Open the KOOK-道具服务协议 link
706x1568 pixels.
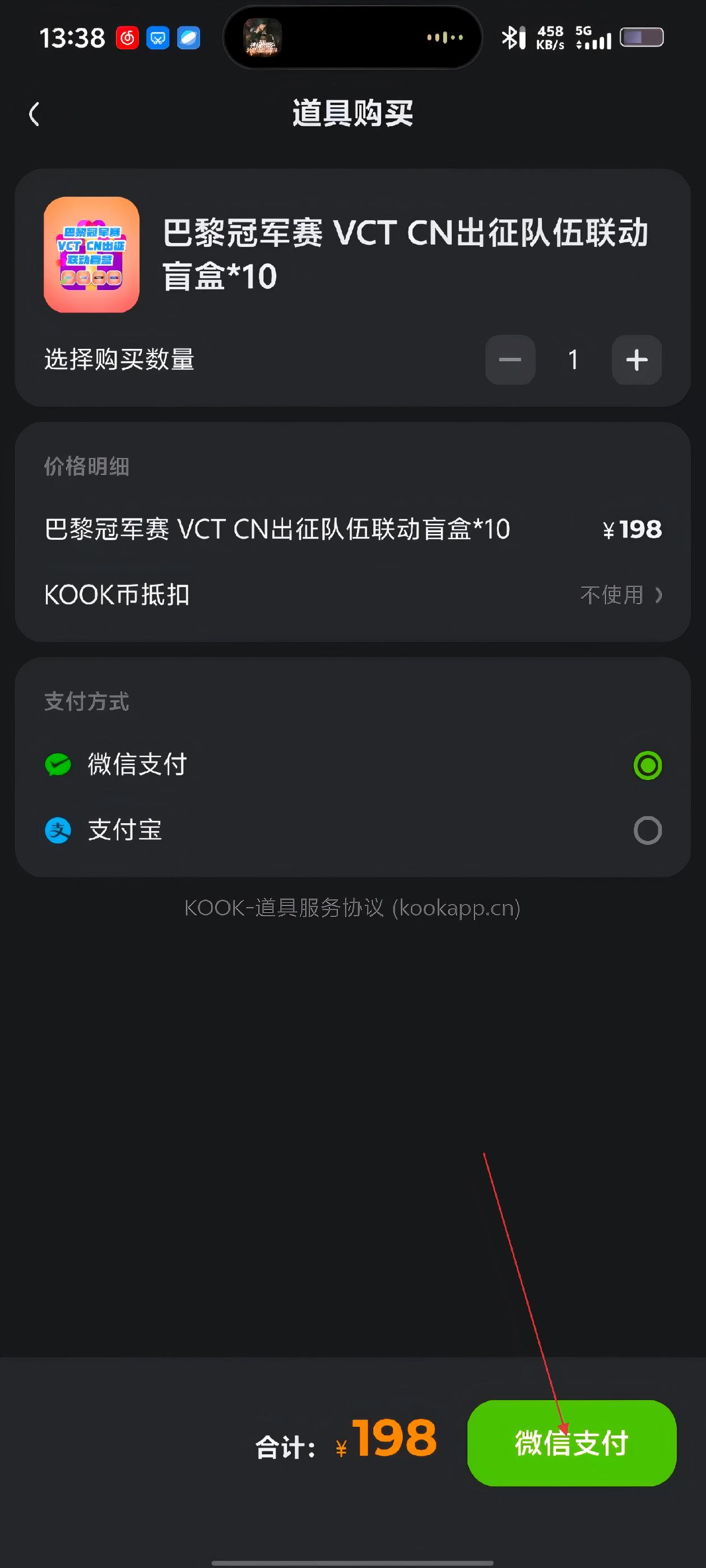click(x=352, y=908)
